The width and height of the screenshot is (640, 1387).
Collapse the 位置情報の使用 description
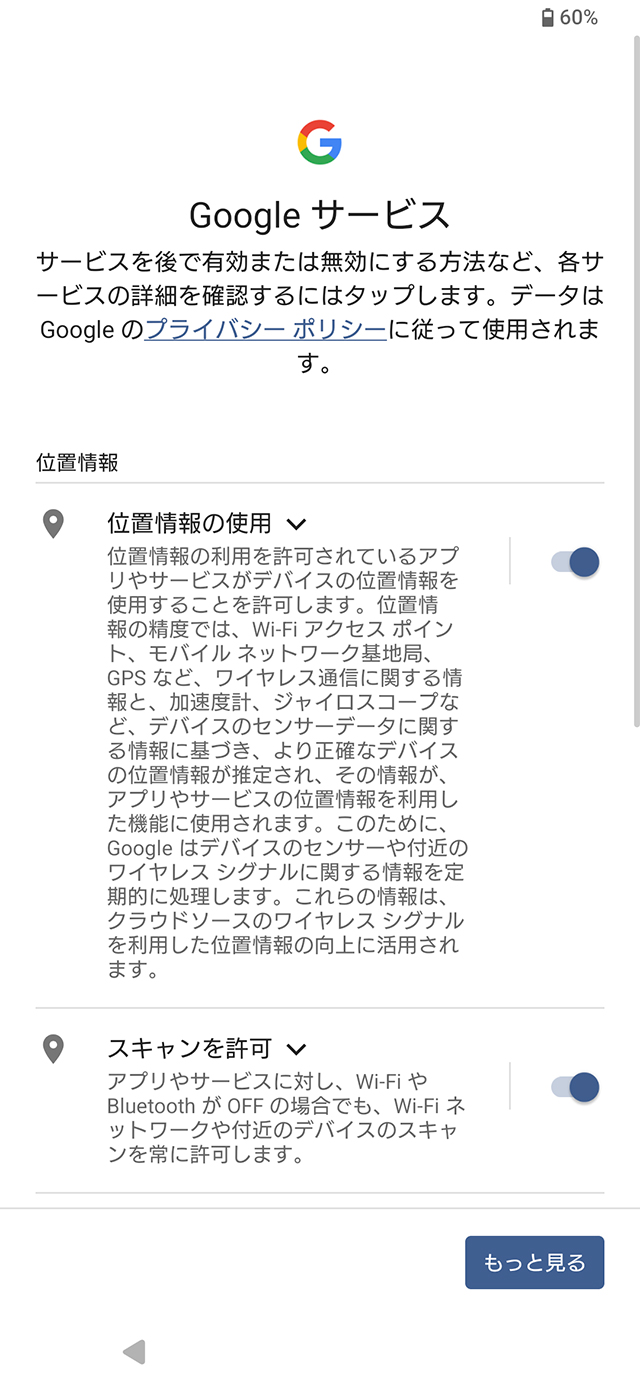[295, 523]
